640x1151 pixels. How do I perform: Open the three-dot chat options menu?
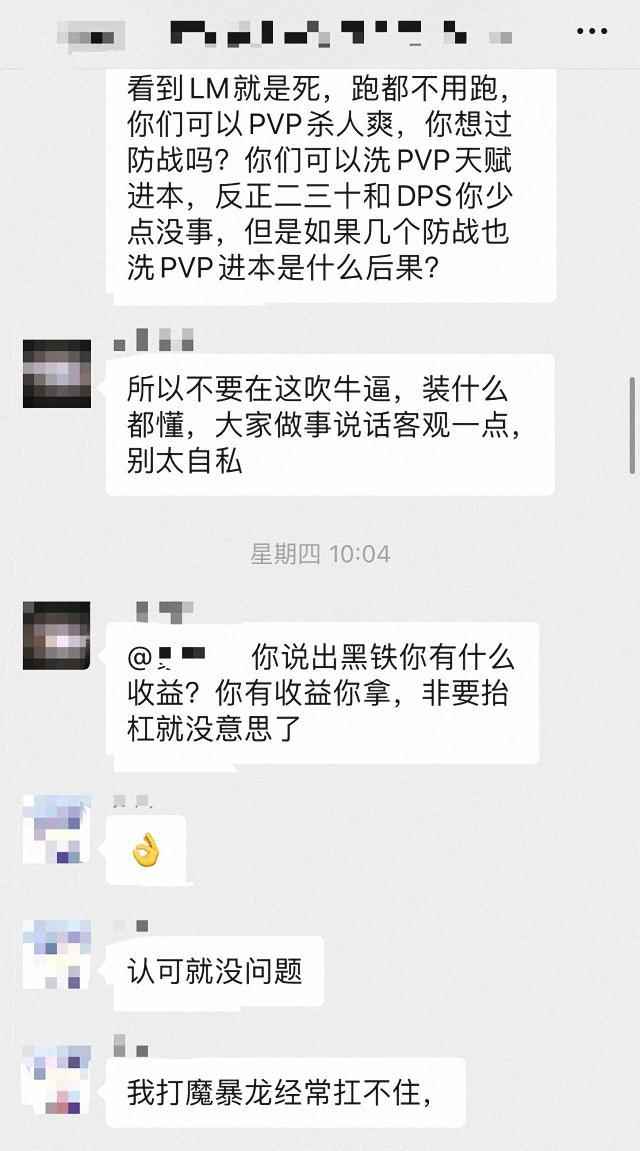[x=592, y=32]
